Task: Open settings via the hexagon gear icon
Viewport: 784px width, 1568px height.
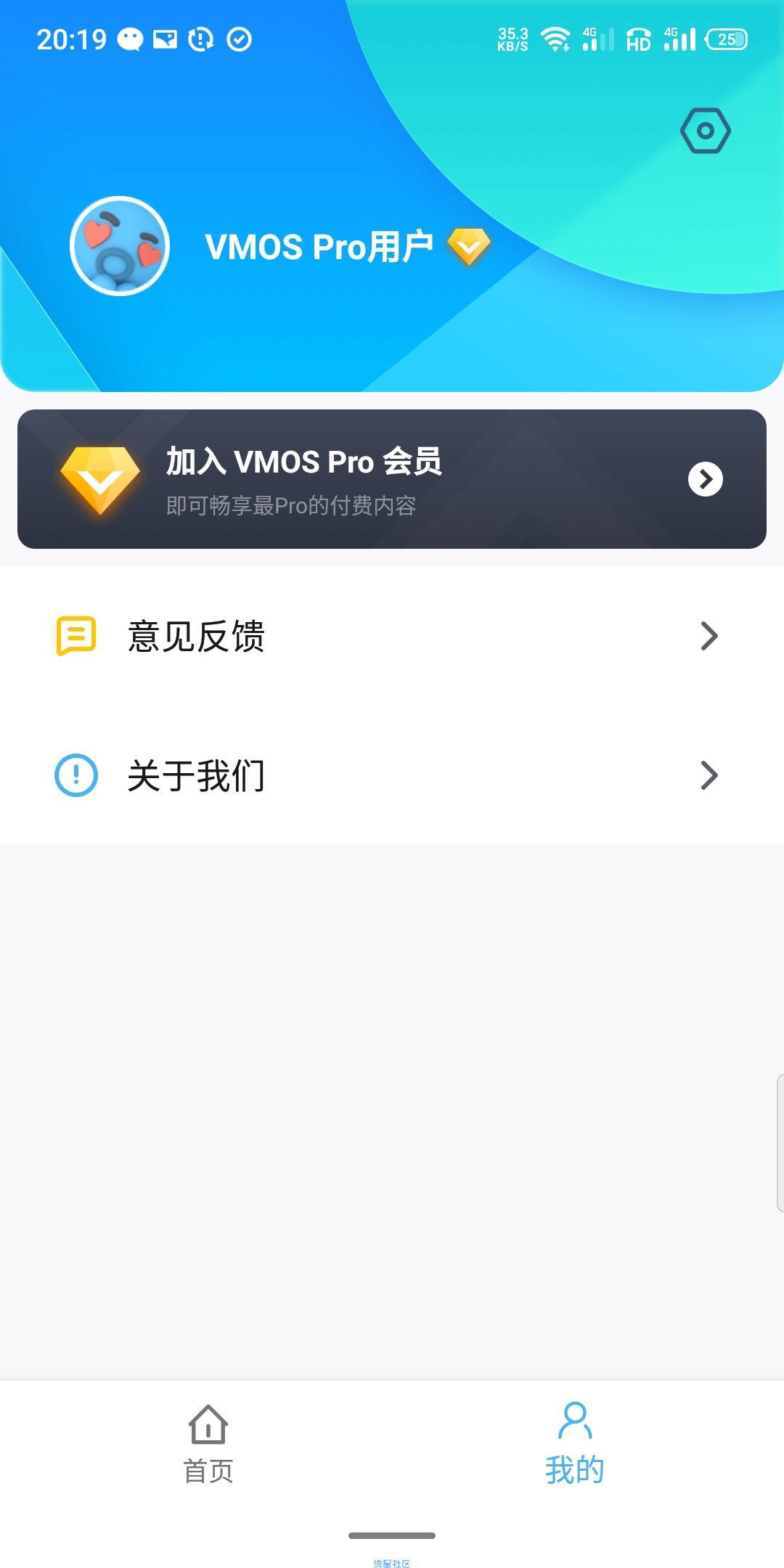Action: tap(705, 131)
